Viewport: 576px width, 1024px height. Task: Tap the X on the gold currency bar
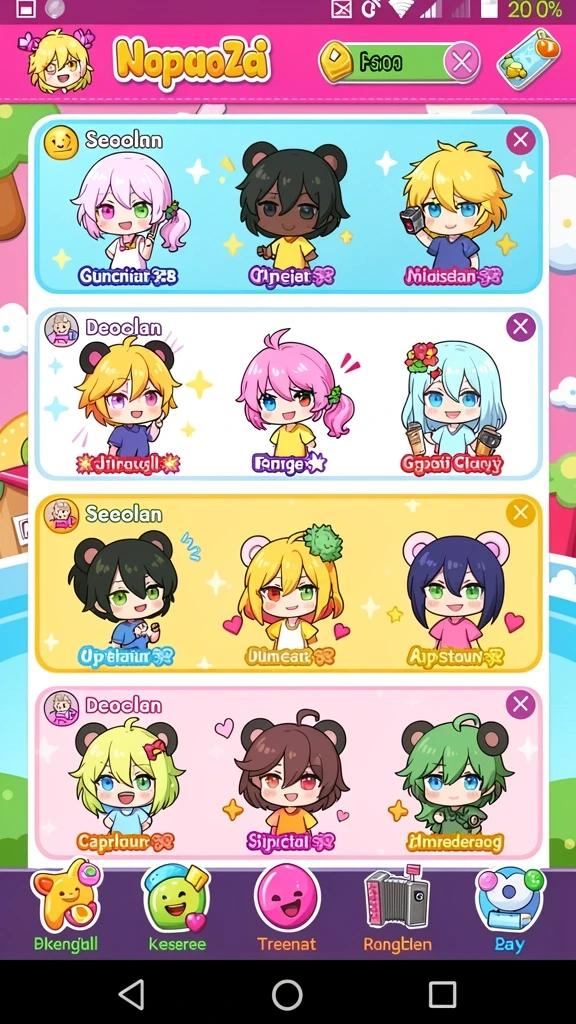click(x=462, y=63)
